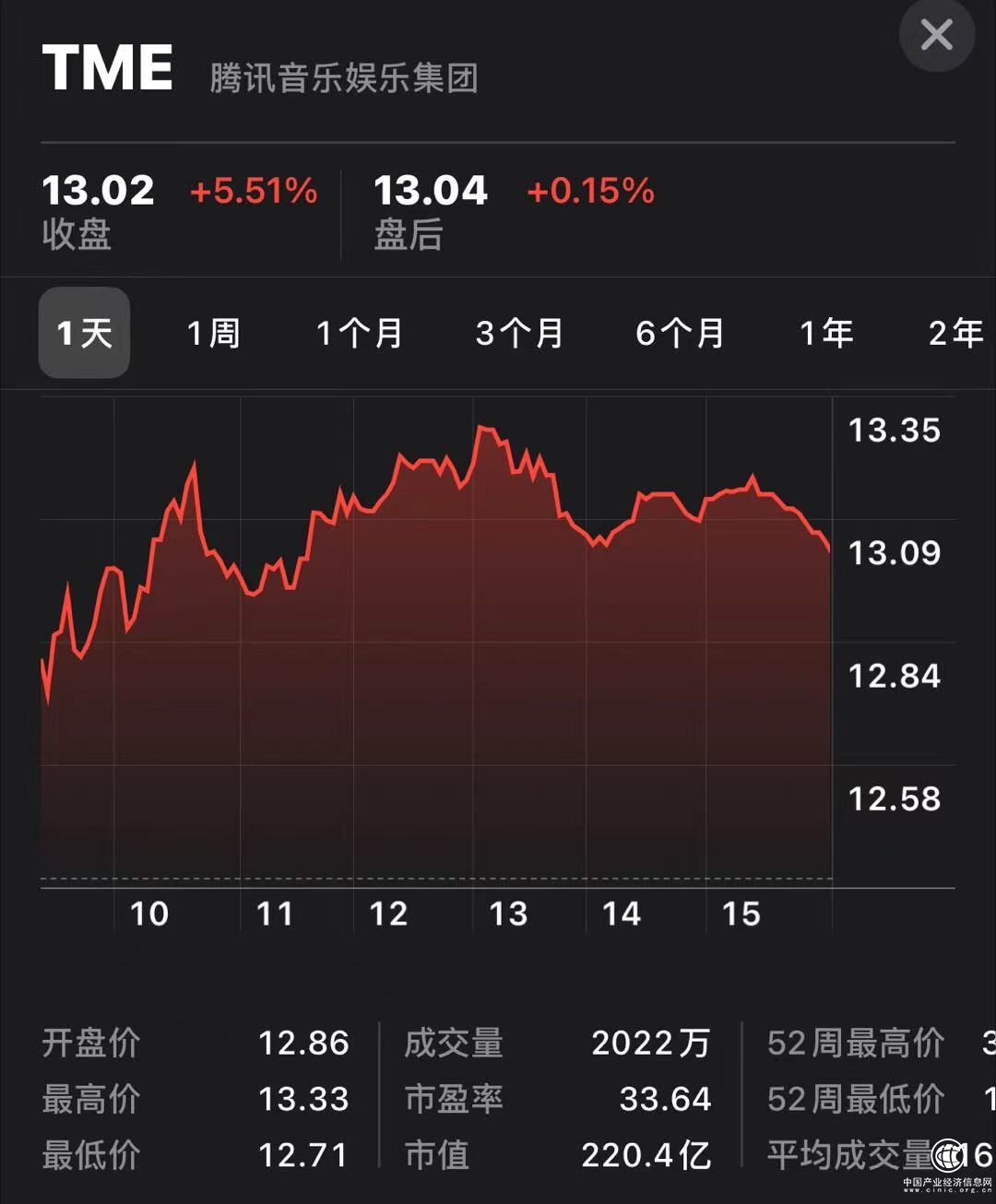Close the TME stock detail view

point(936,36)
